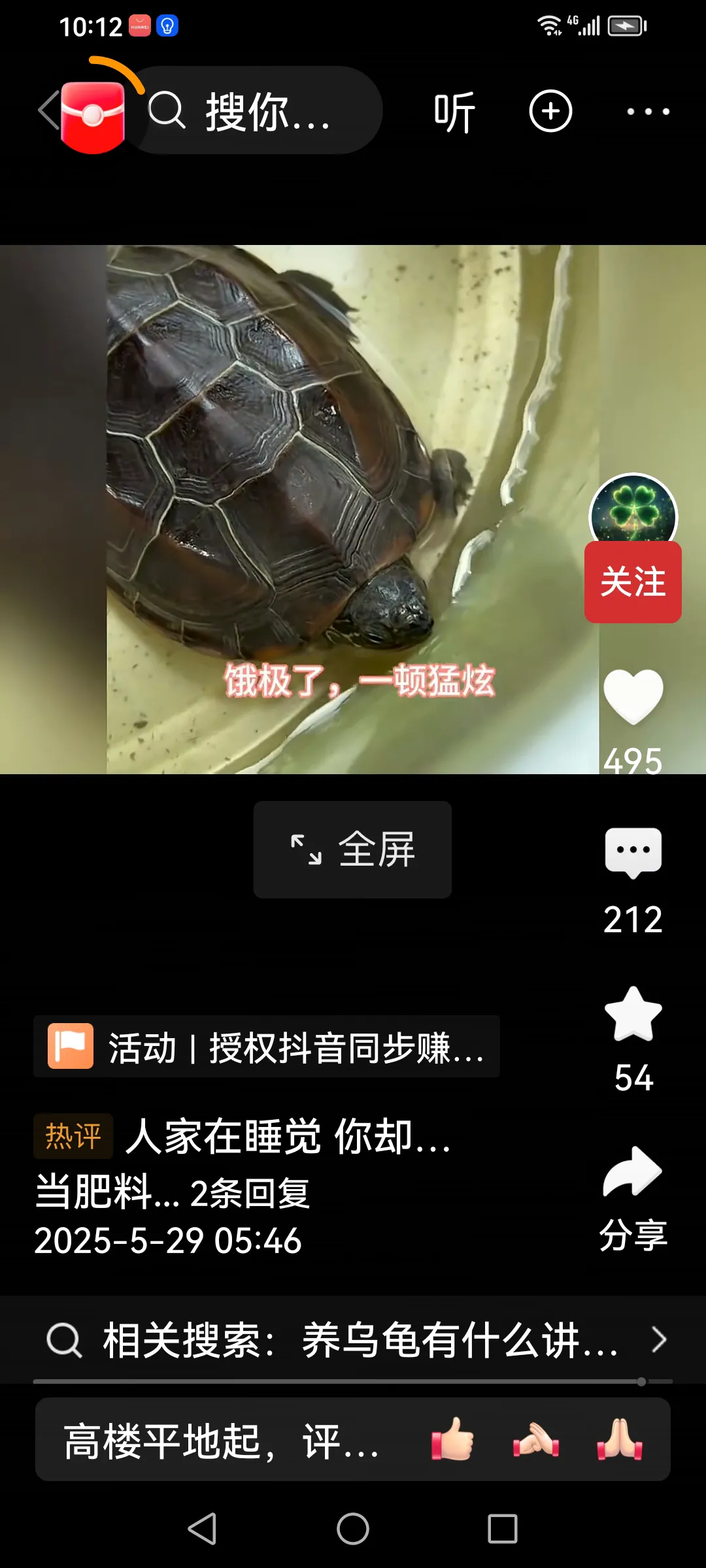Open the comments with 212 replies
Screen dimensions: 706x1568
tap(633, 853)
